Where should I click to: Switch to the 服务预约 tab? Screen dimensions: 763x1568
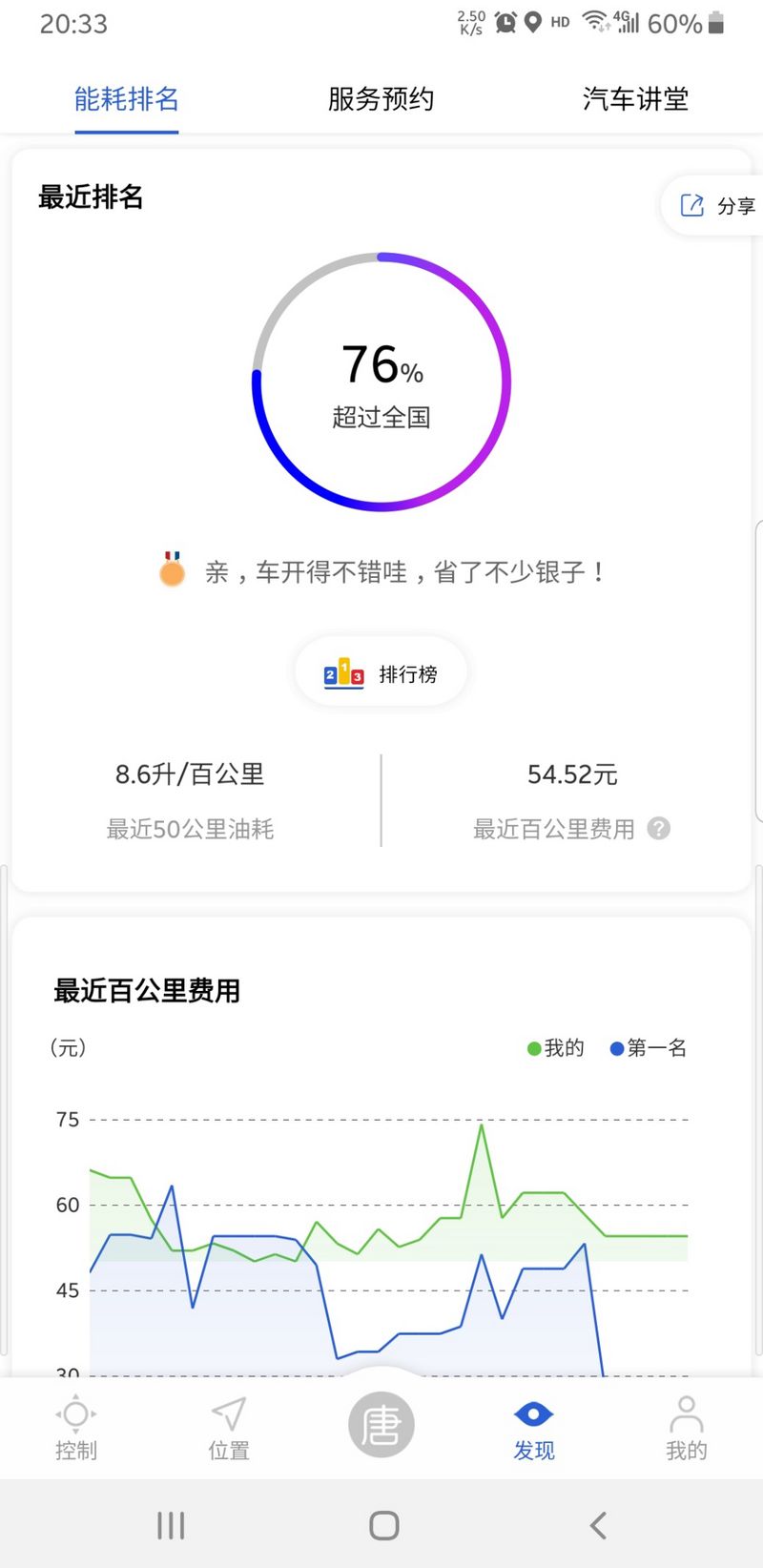381,98
